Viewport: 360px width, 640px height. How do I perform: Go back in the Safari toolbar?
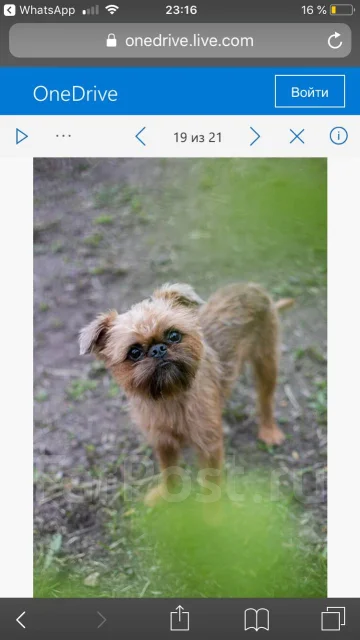point(20,620)
